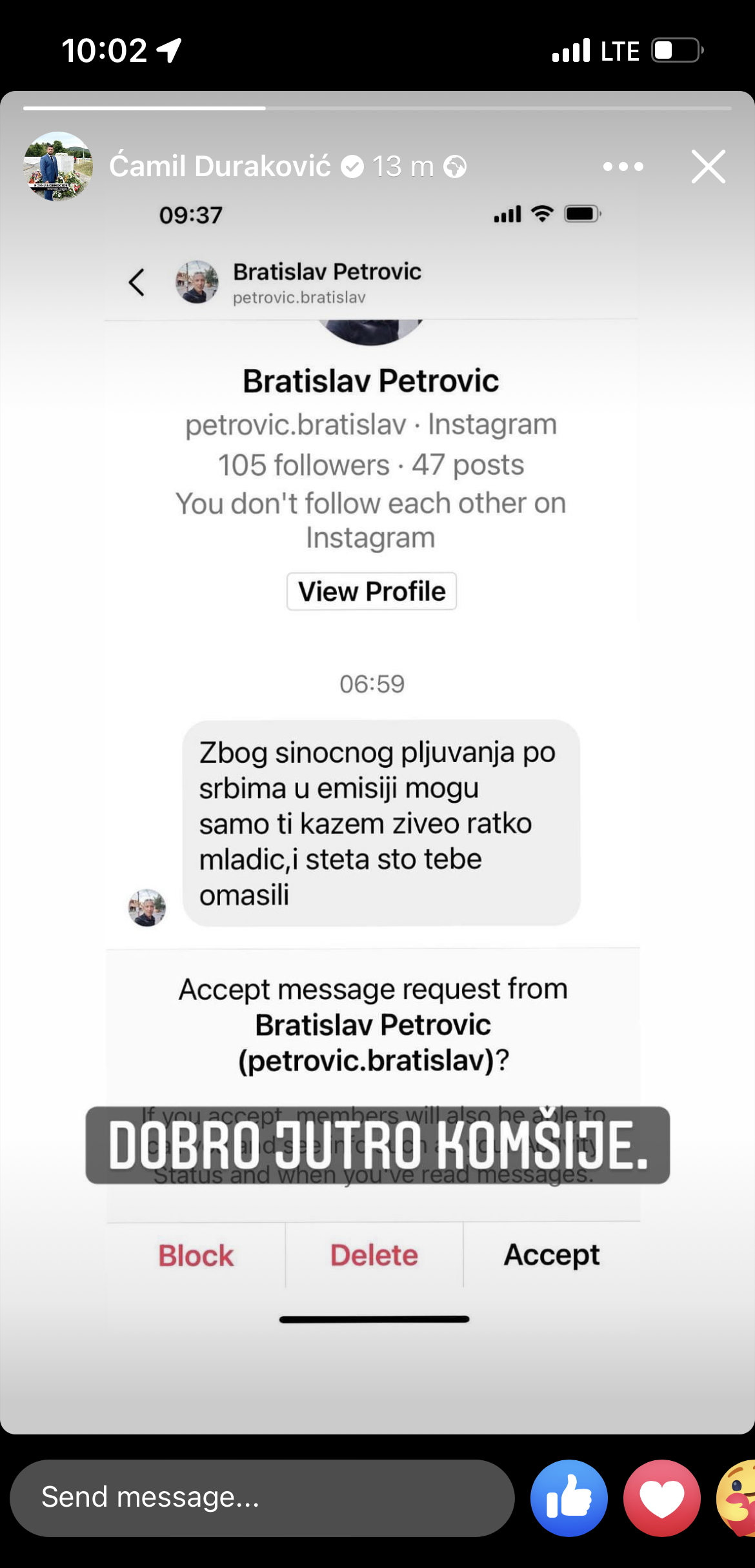Open the story options menu

[623, 166]
